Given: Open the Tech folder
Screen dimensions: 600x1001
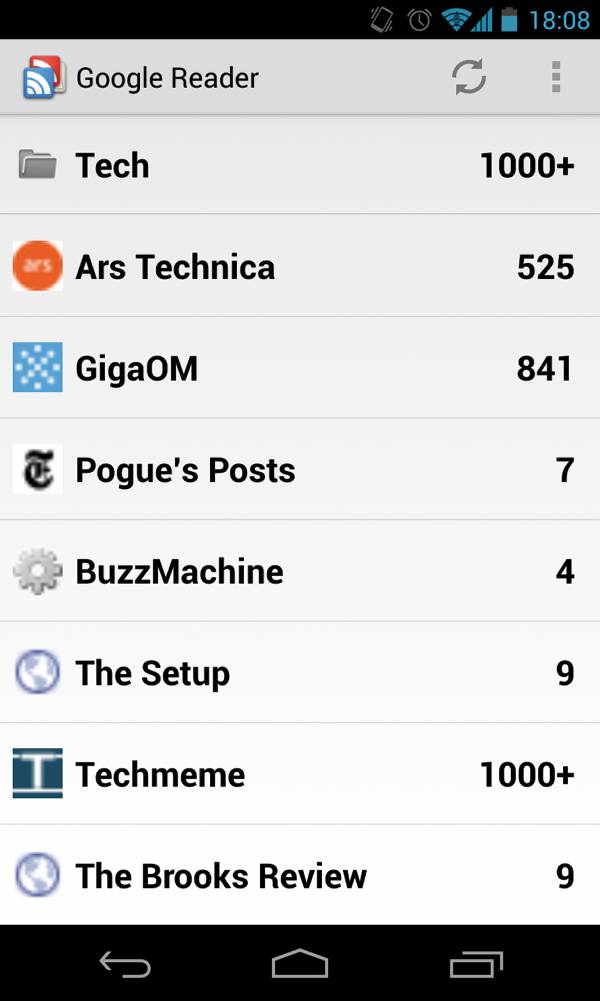Looking at the screenshot, I should pos(300,165).
